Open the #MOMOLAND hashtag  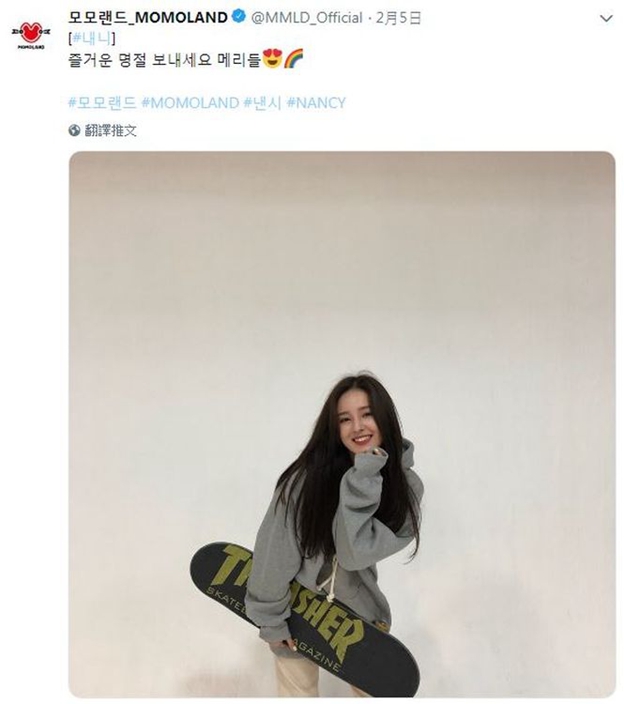tap(190, 102)
